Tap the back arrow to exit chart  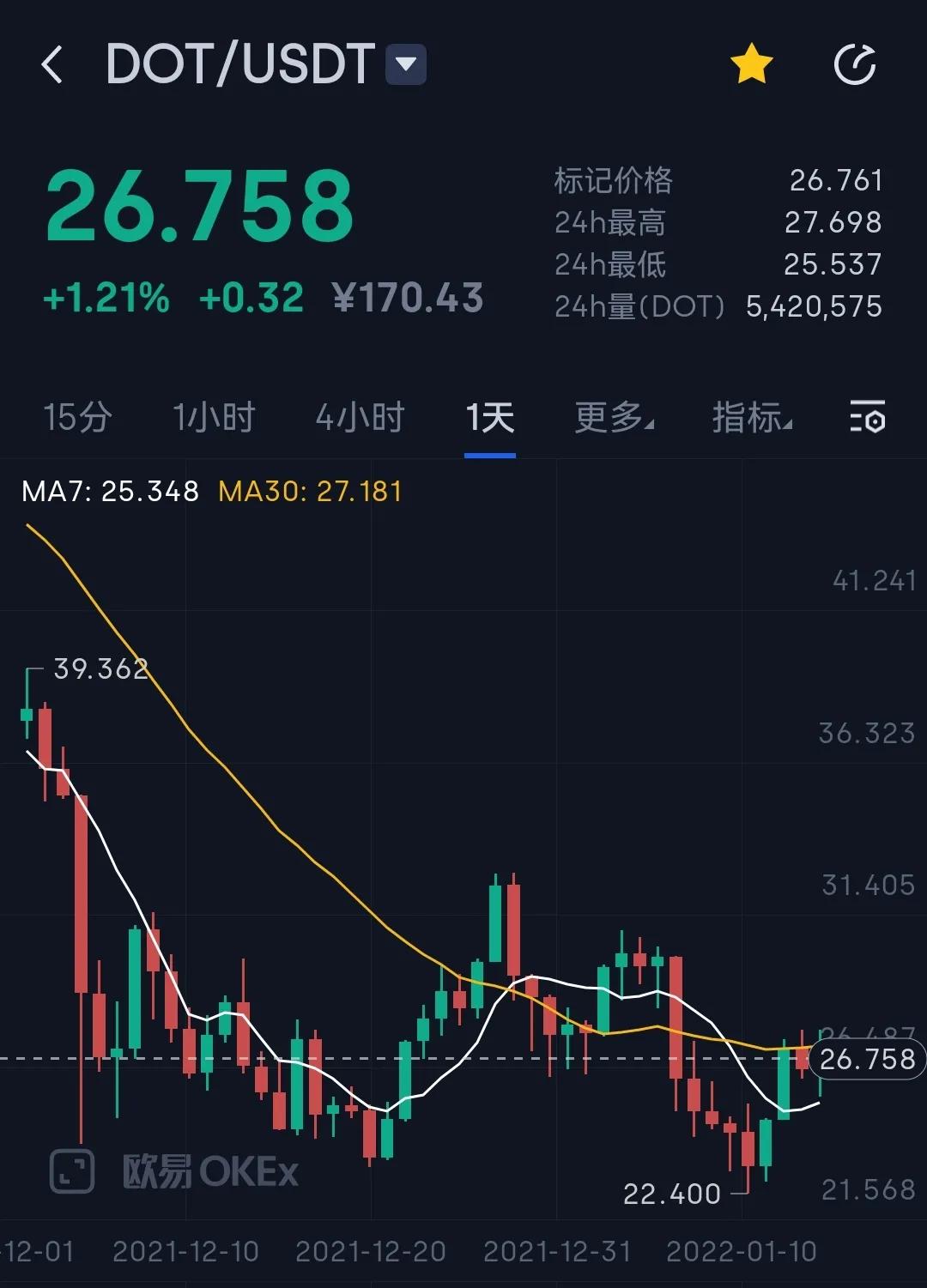[53, 64]
